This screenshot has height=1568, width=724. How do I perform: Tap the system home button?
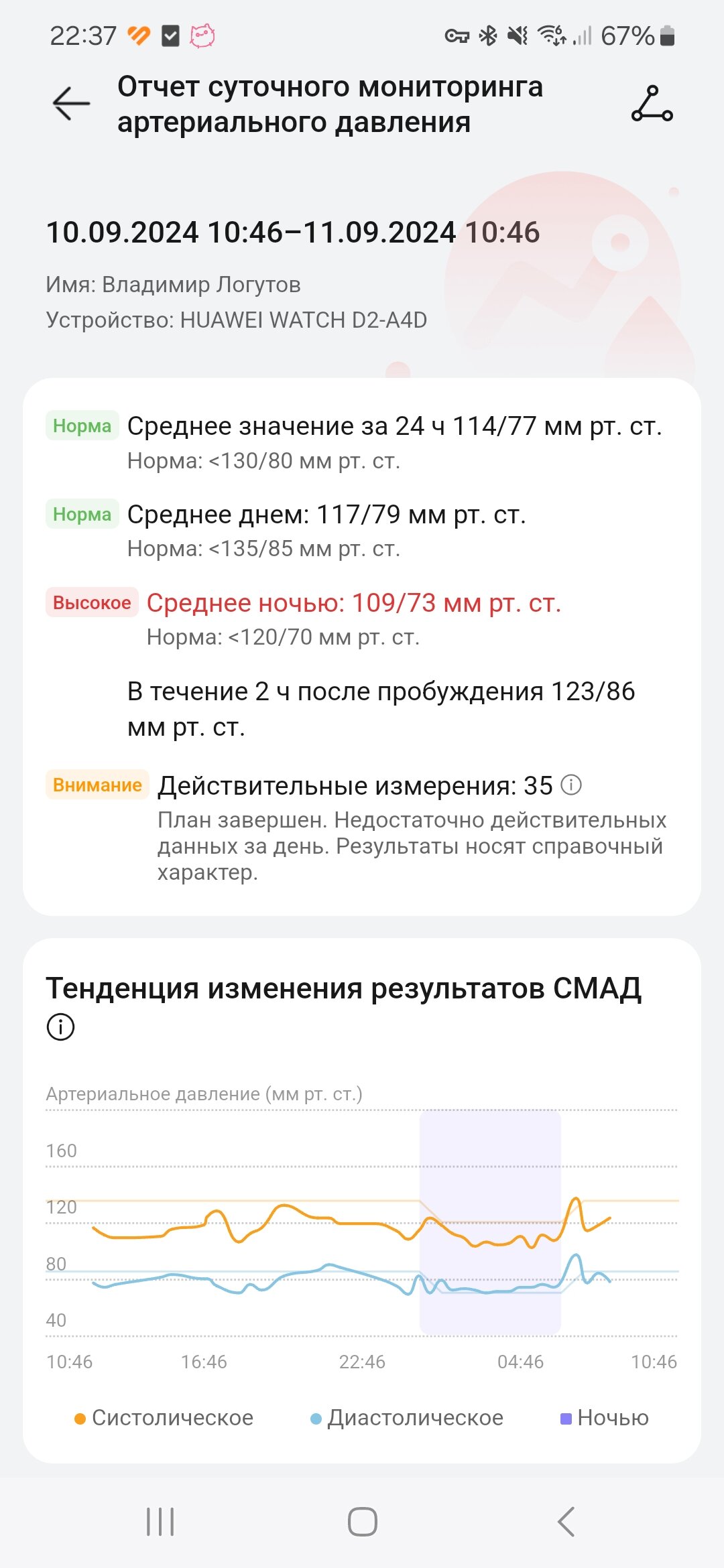click(x=362, y=1521)
